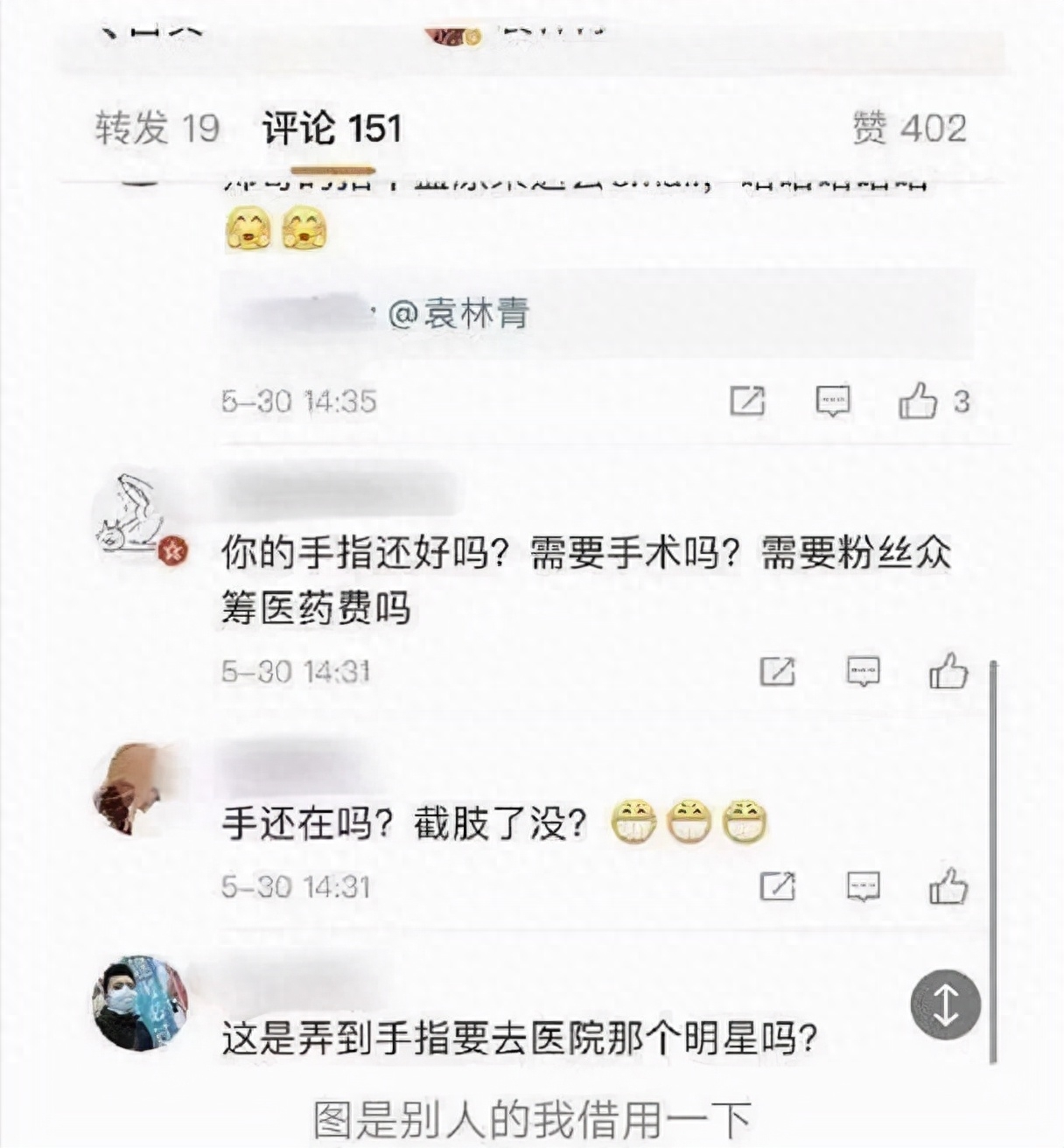Reply to the comment "你的手指还好吗"
Screen dimensions: 1064x1148
(863, 671)
